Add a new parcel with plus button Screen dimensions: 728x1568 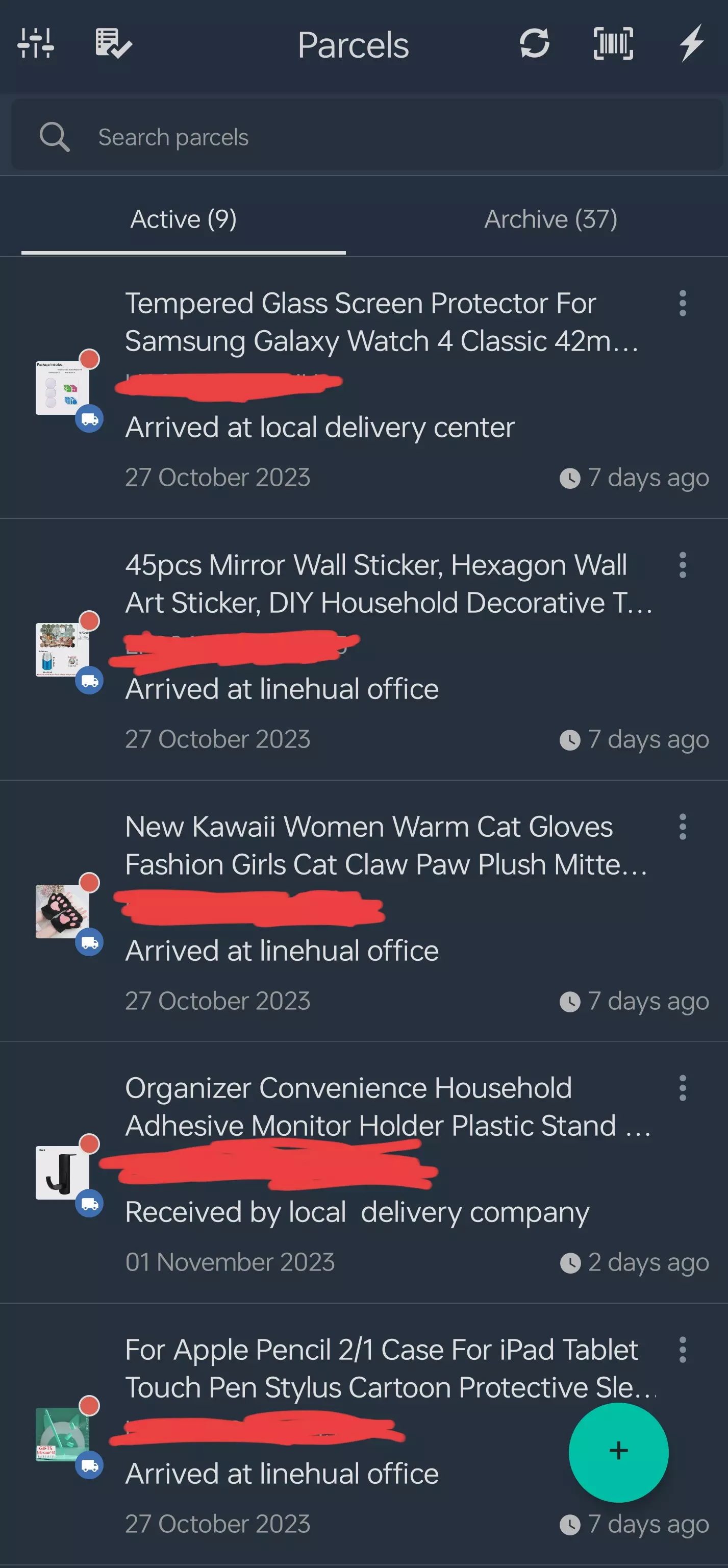[x=618, y=1452]
